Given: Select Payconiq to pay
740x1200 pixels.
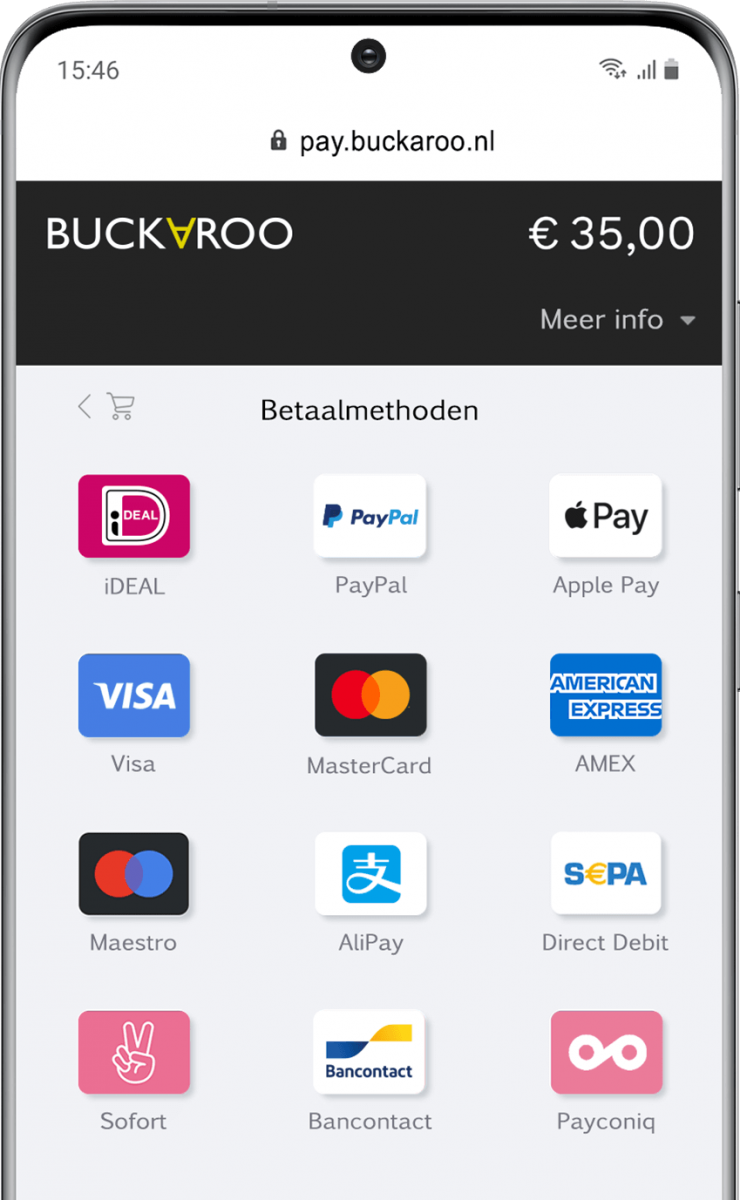Looking at the screenshot, I should coord(606,1052).
